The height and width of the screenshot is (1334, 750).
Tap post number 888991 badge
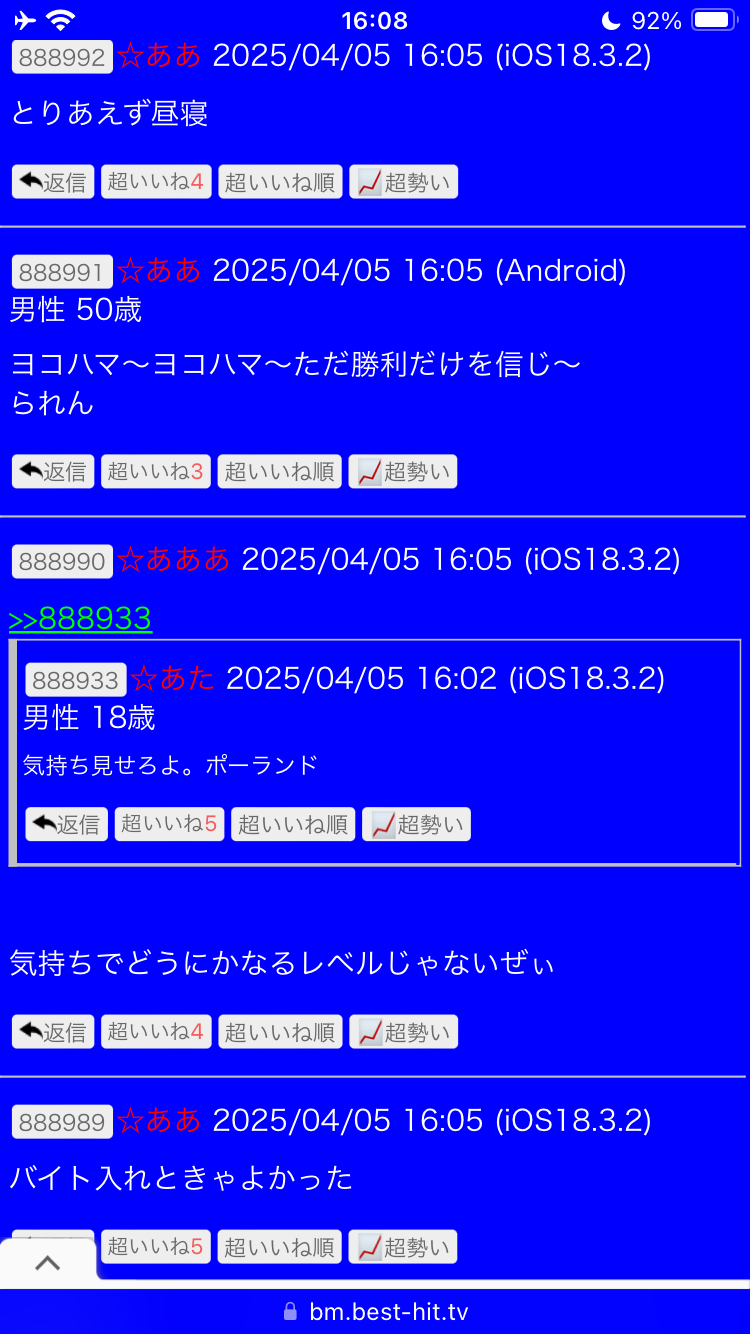pyautogui.click(x=61, y=272)
